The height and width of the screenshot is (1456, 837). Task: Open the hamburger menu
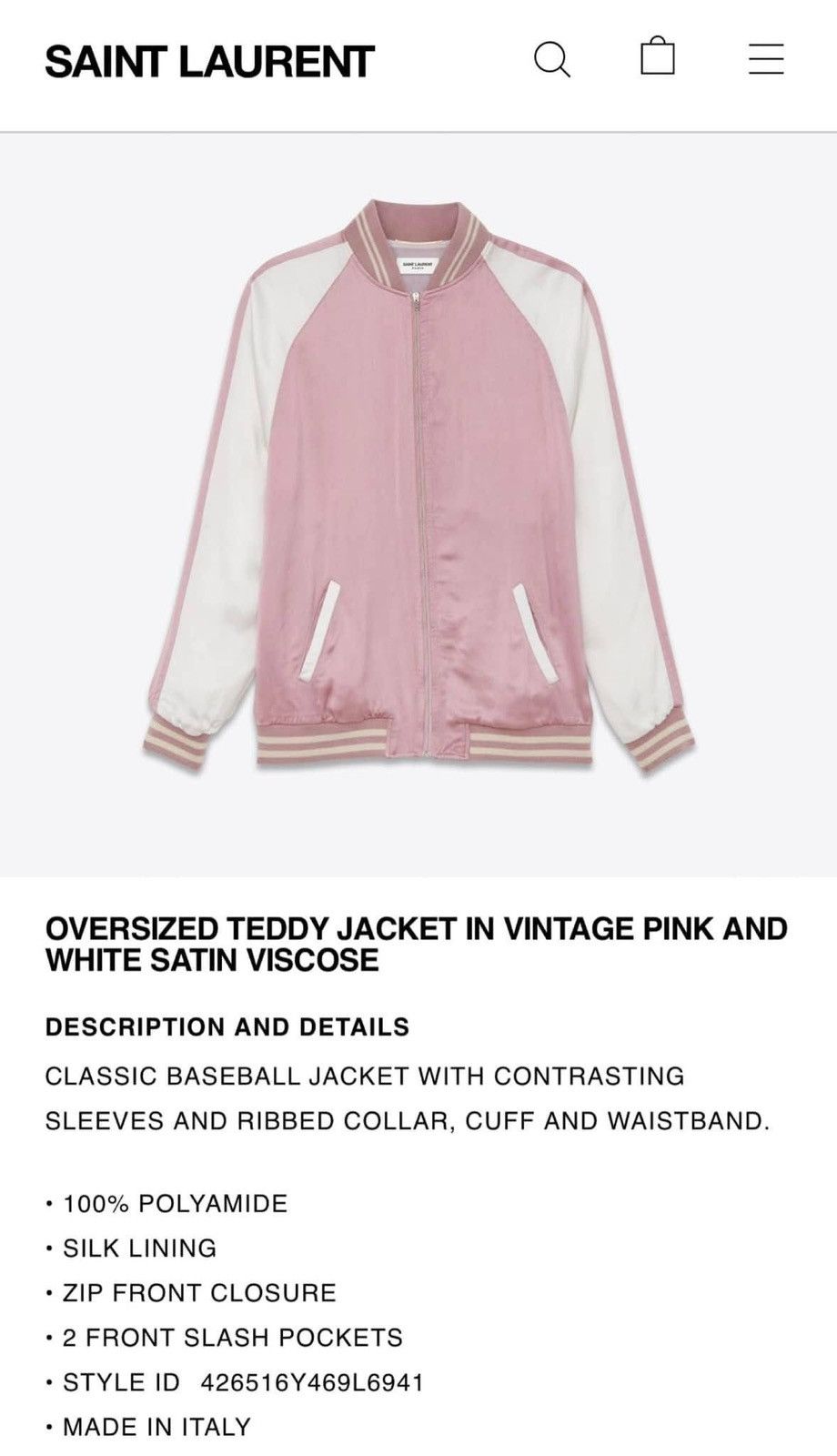point(766,58)
